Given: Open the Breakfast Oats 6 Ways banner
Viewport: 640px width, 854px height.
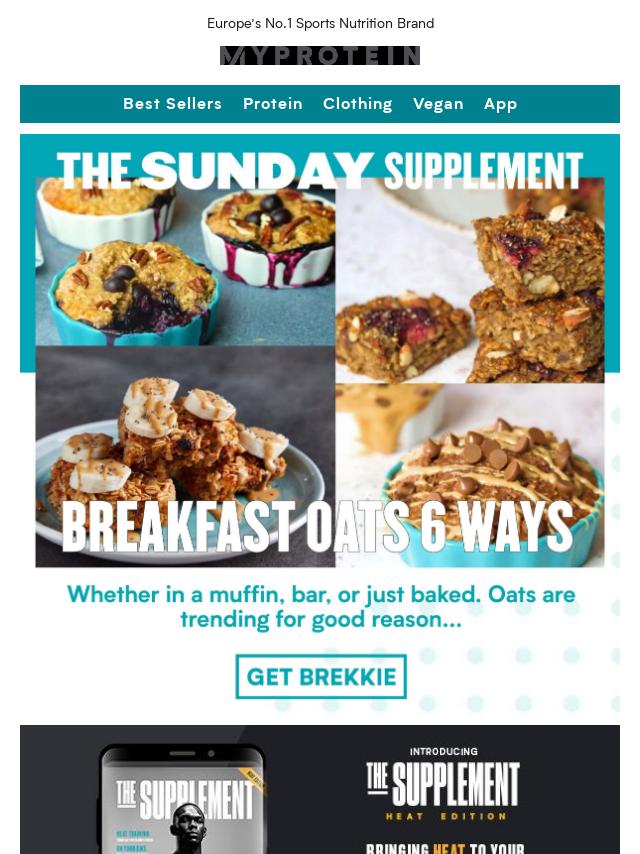Looking at the screenshot, I should pyautogui.click(x=320, y=400).
